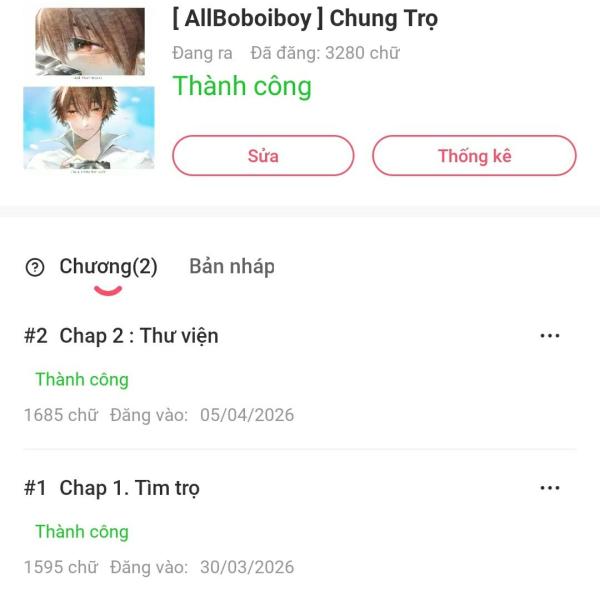Open chapter Chap 1. Tìm trọ

point(130,488)
